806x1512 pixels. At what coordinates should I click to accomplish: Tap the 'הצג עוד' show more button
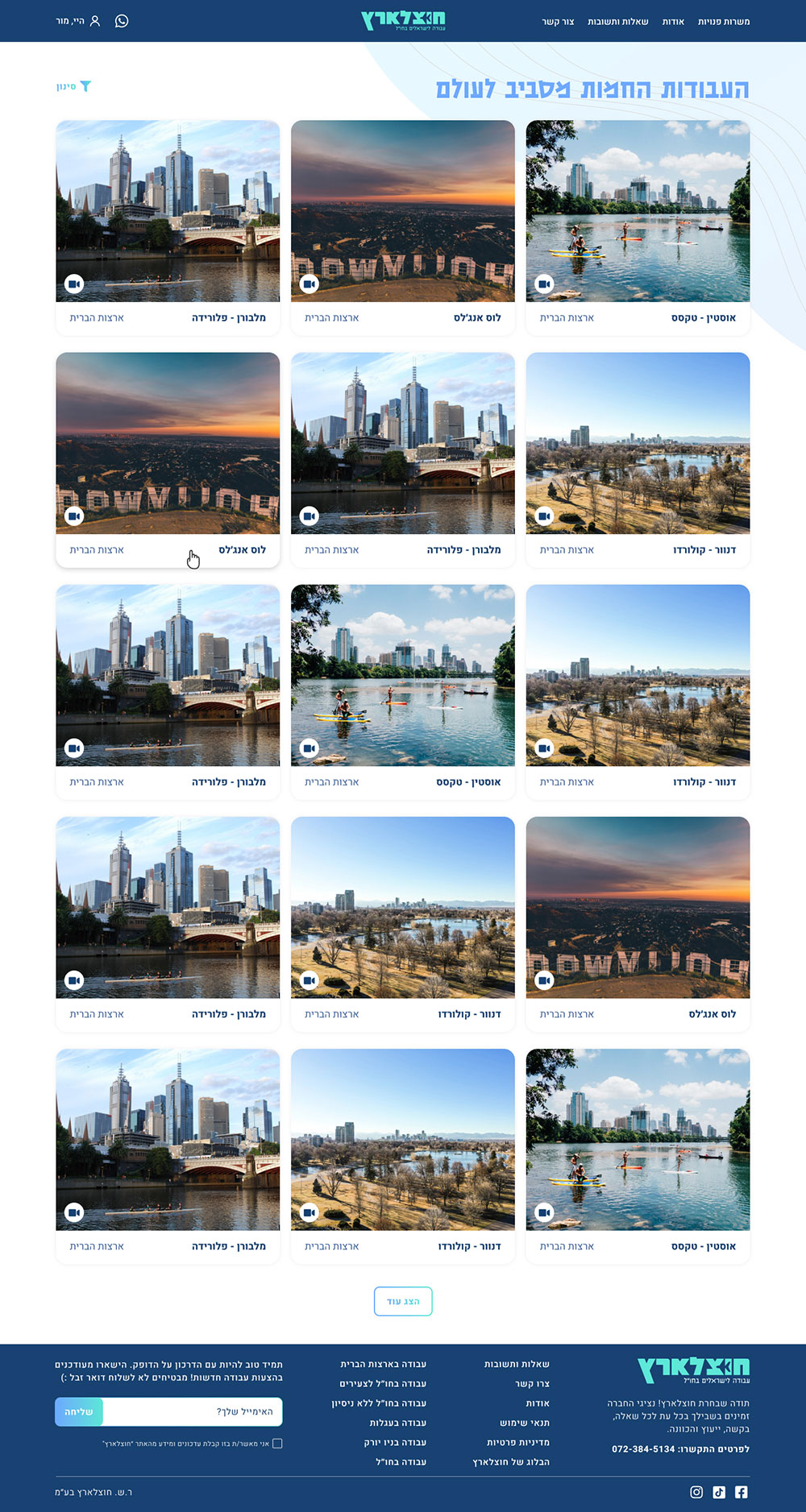[403, 1301]
